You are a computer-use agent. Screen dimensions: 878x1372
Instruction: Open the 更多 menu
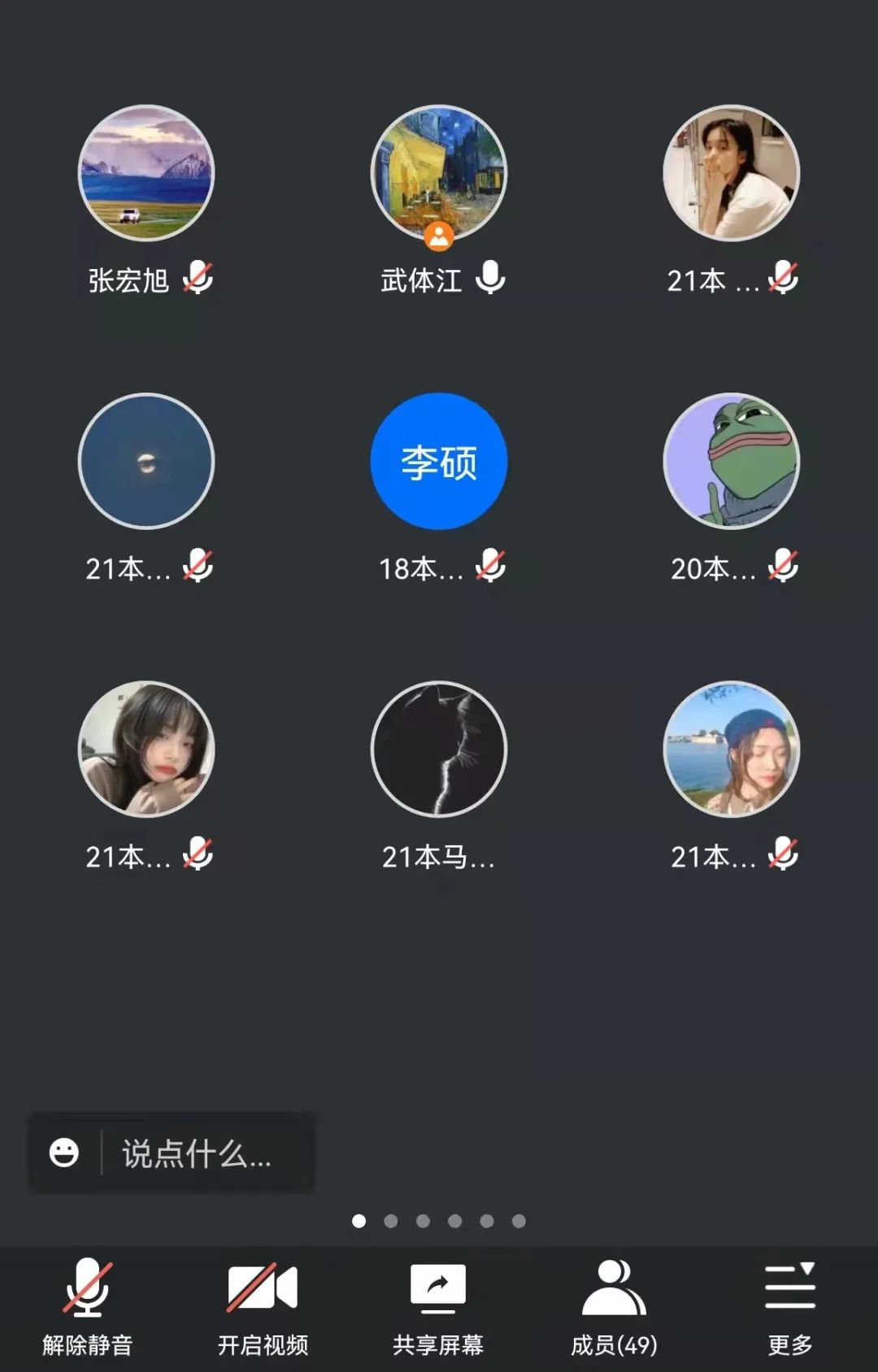[x=789, y=1306]
